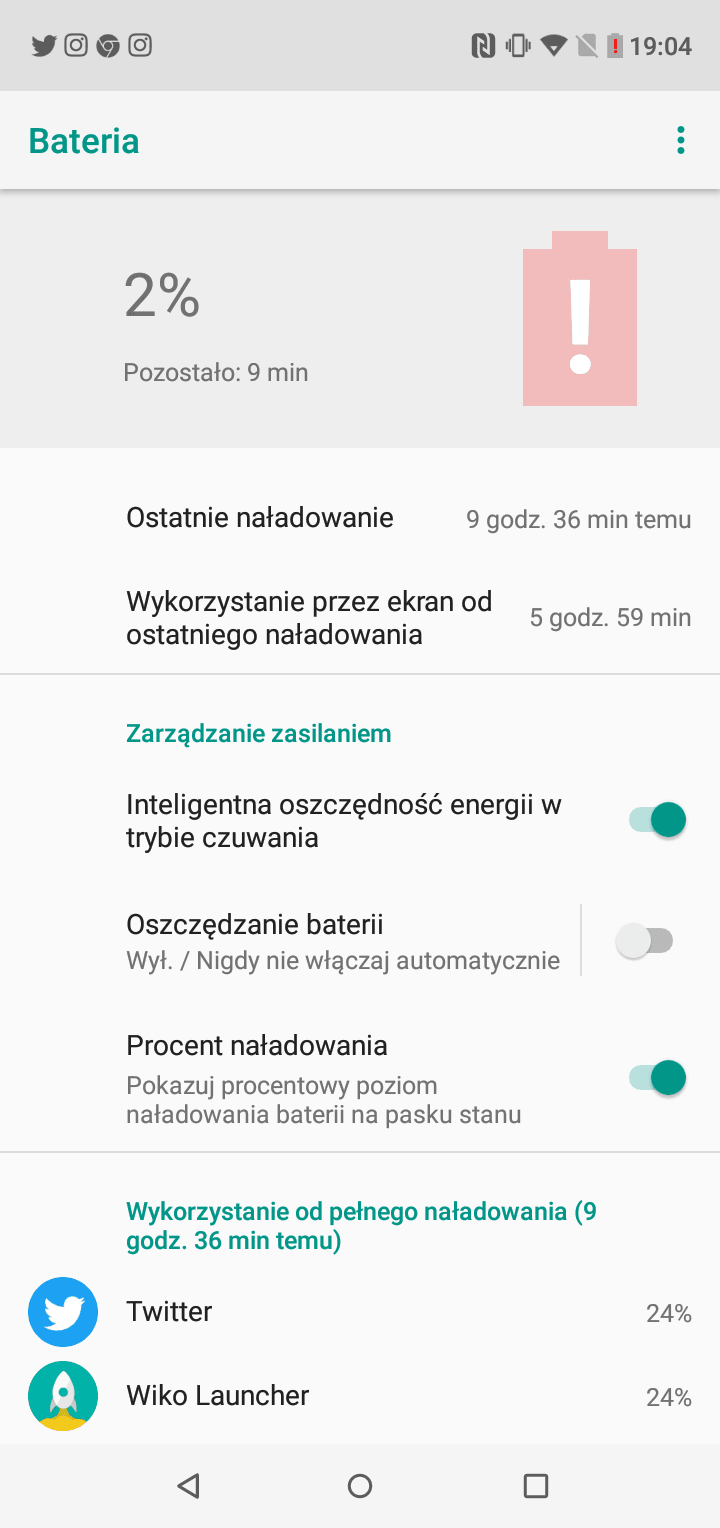This screenshot has height=1528, width=720.
Task: Disable Procent naładowania switch
Action: [657, 1078]
